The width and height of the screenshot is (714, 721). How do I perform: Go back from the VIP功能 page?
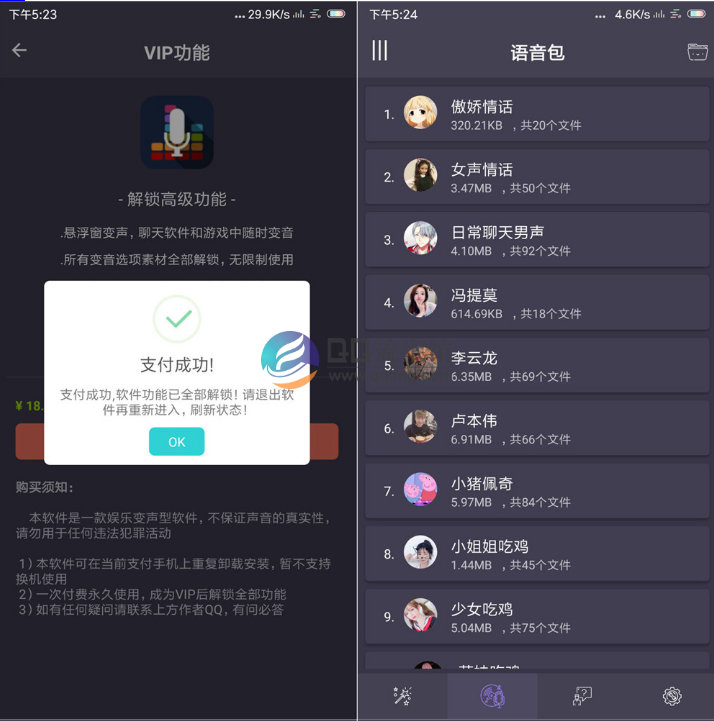click(x=19, y=51)
